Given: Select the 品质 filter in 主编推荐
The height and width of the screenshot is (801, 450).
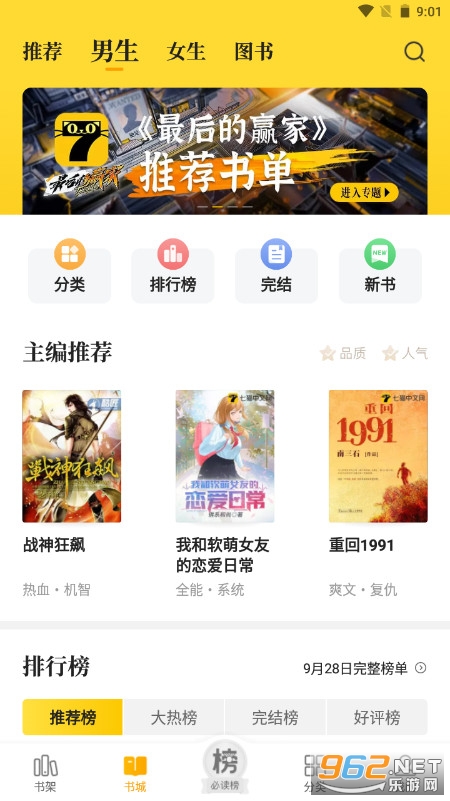Looking at the screenshot, I should pos(343,353).
